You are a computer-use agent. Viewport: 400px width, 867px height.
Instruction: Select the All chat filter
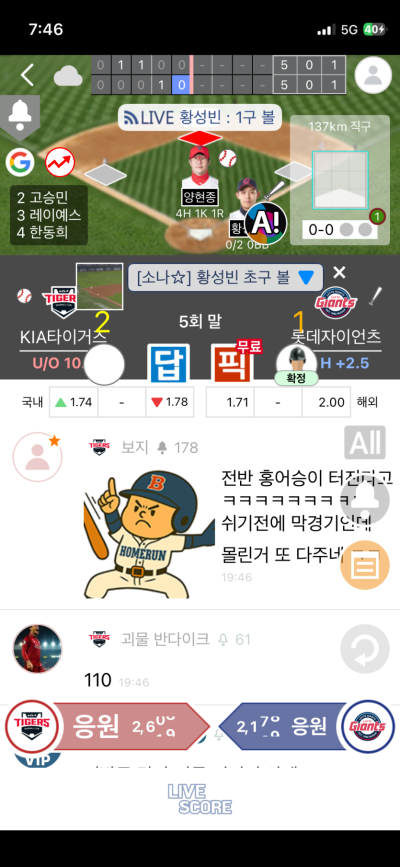pyautogui.click(x=365, y=442)
